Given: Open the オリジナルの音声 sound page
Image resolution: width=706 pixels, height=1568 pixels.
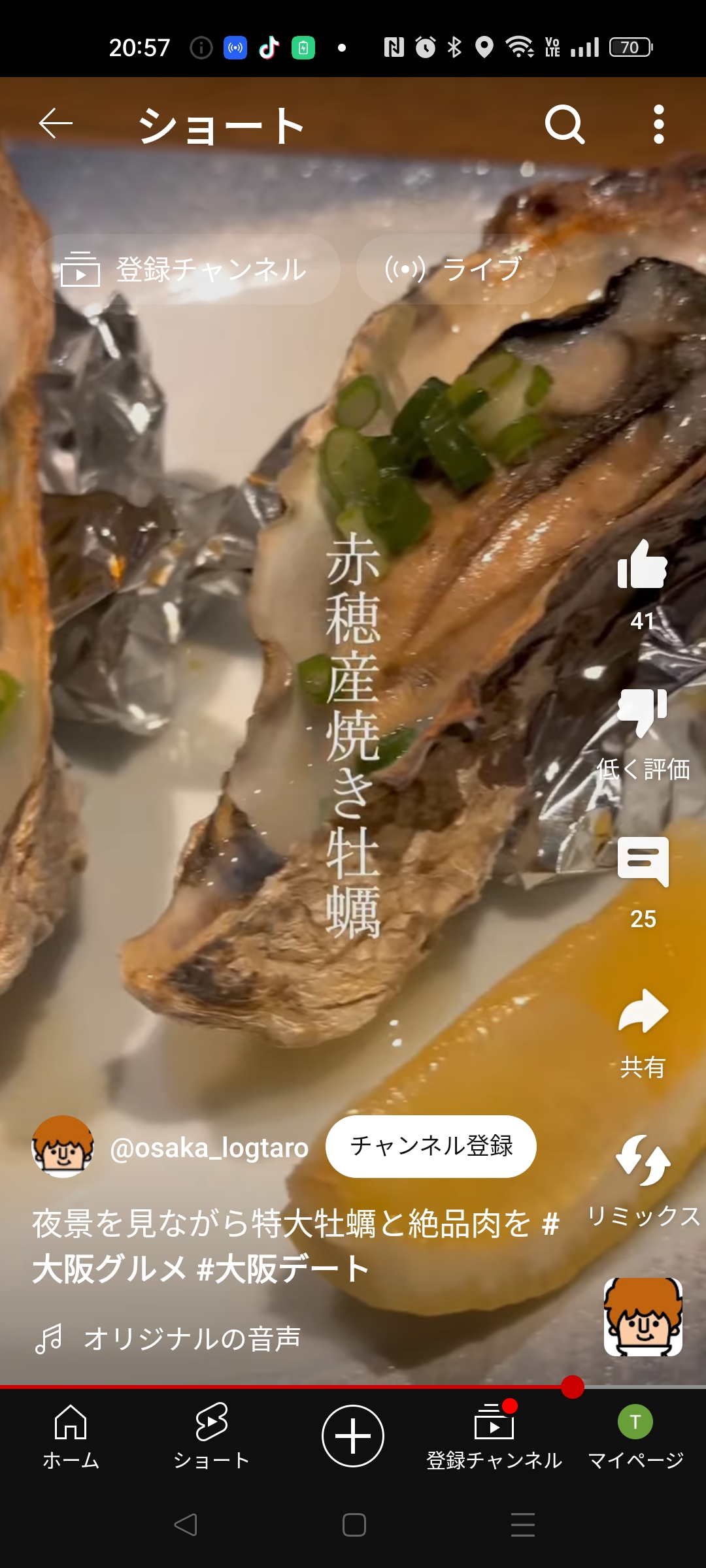Looking at the screenshot, I should pyautogui.click(x=192, y=1338).
